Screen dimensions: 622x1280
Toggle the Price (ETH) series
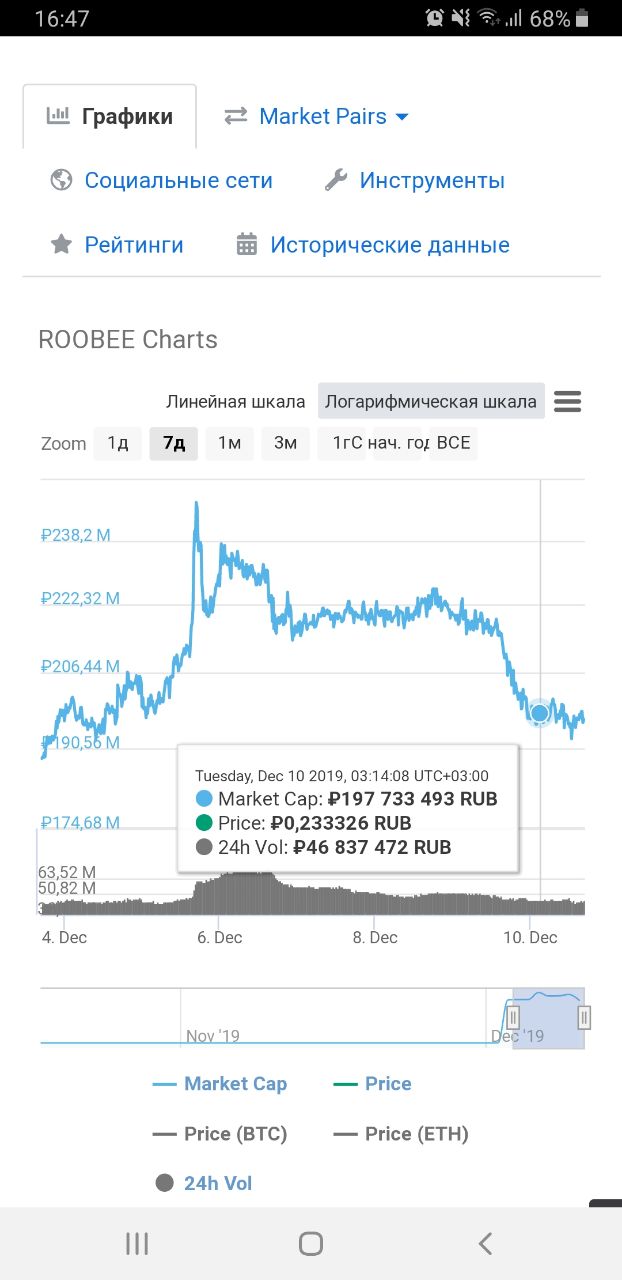[402, 1134]
